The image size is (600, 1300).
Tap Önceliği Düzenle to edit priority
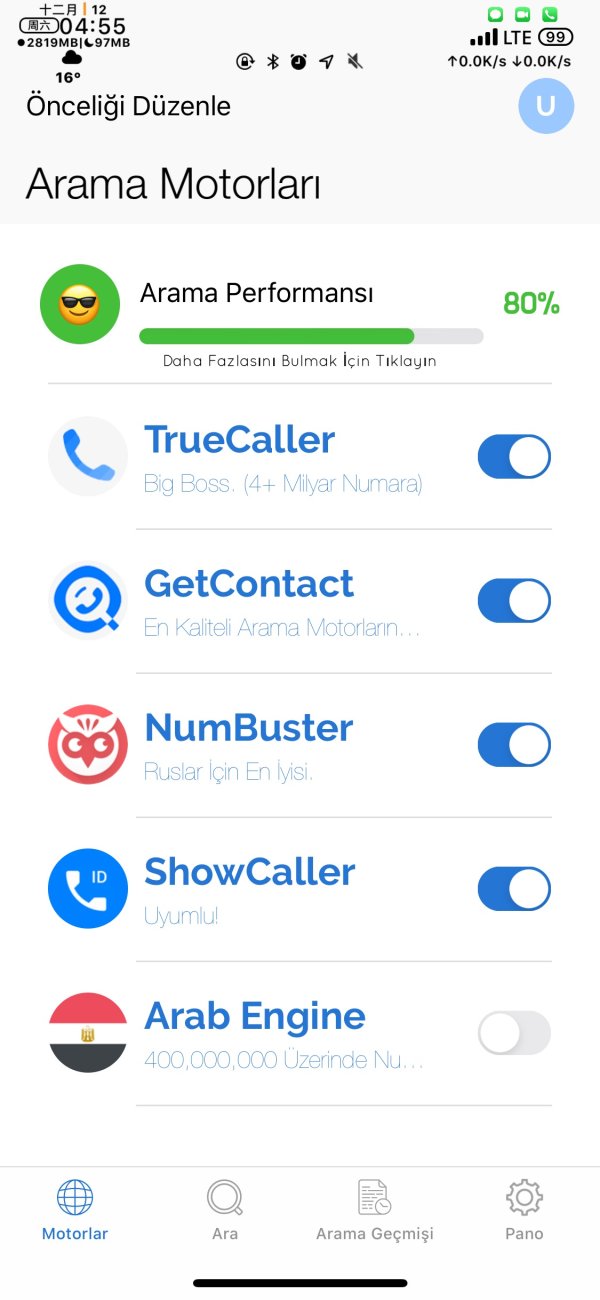pos(128,106)
